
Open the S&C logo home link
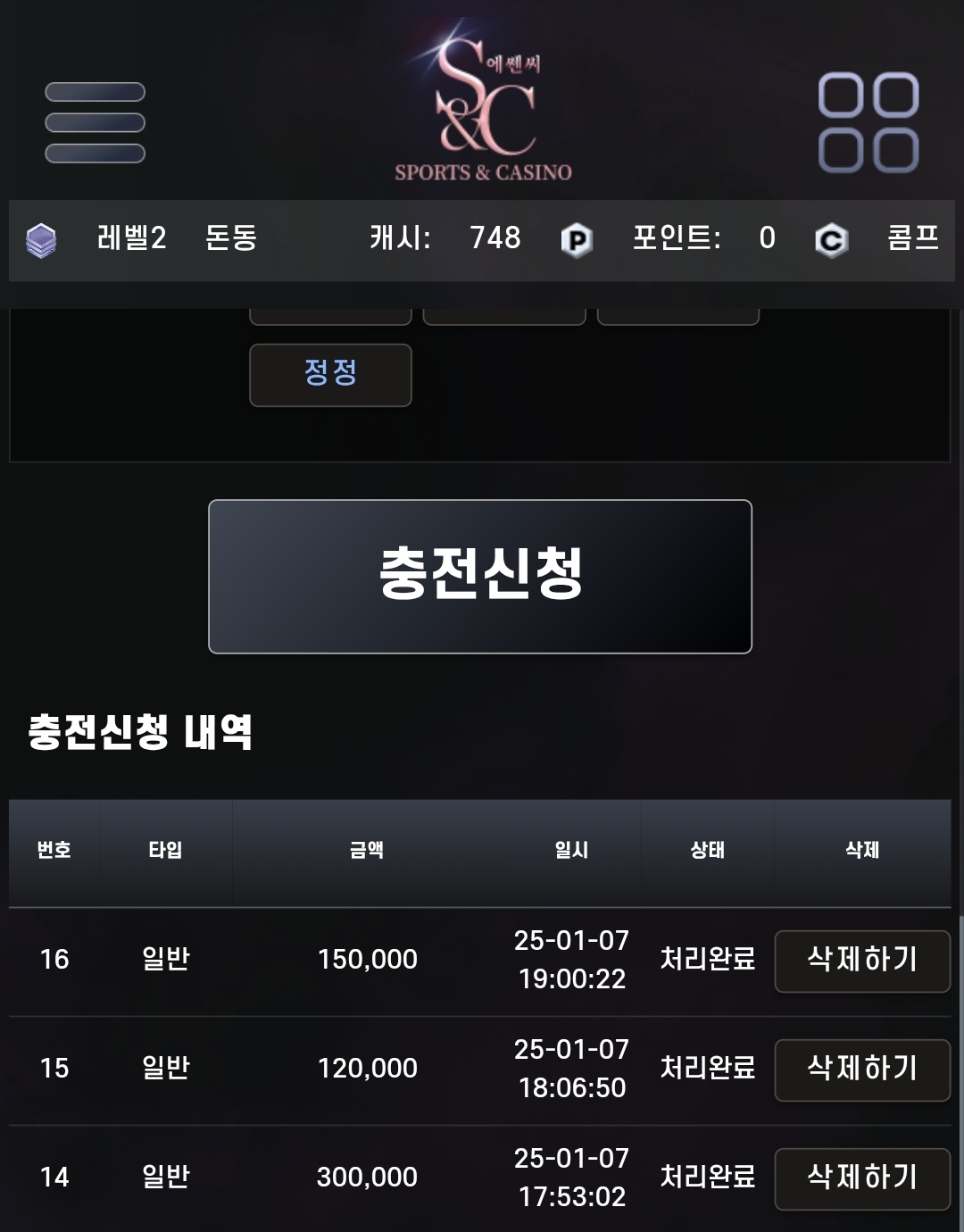[x=483, y=103]
